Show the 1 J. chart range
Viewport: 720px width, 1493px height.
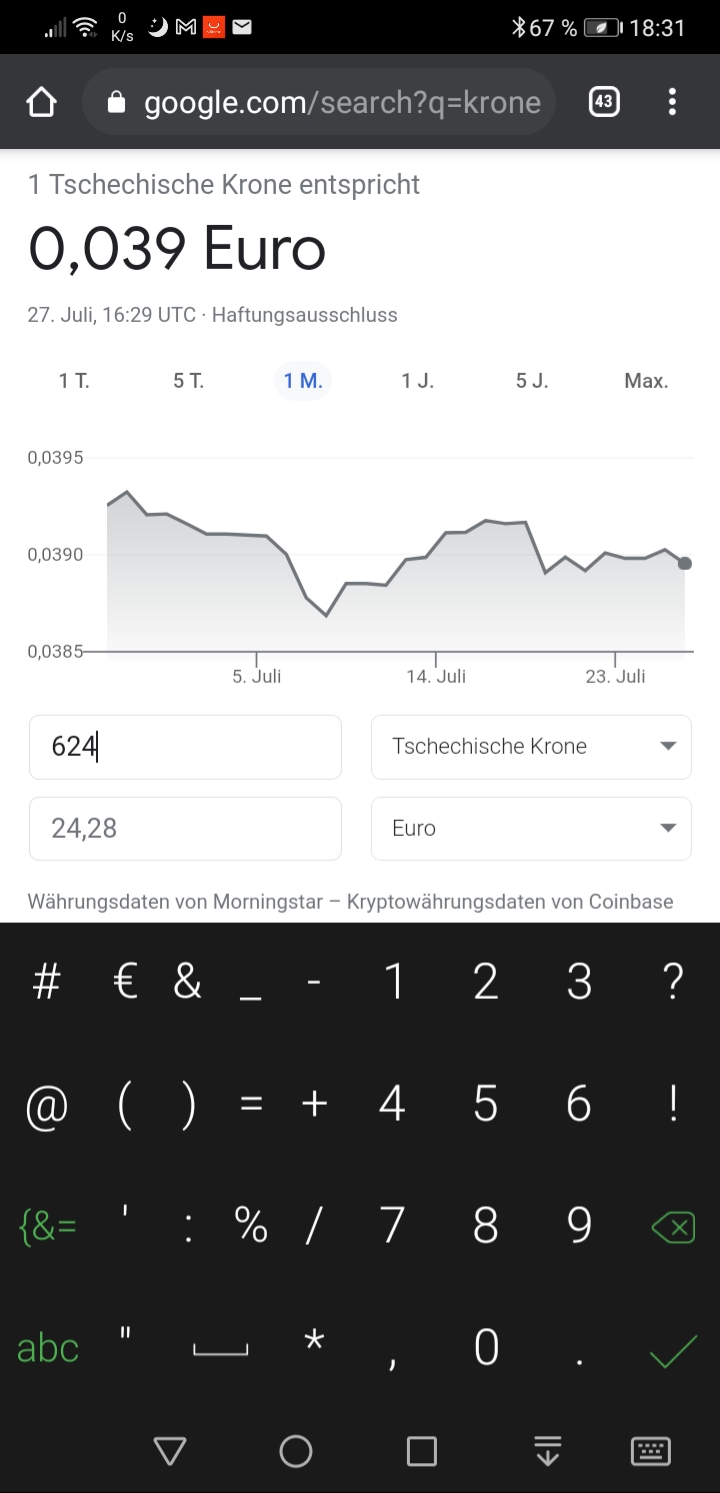pos(418,381)
